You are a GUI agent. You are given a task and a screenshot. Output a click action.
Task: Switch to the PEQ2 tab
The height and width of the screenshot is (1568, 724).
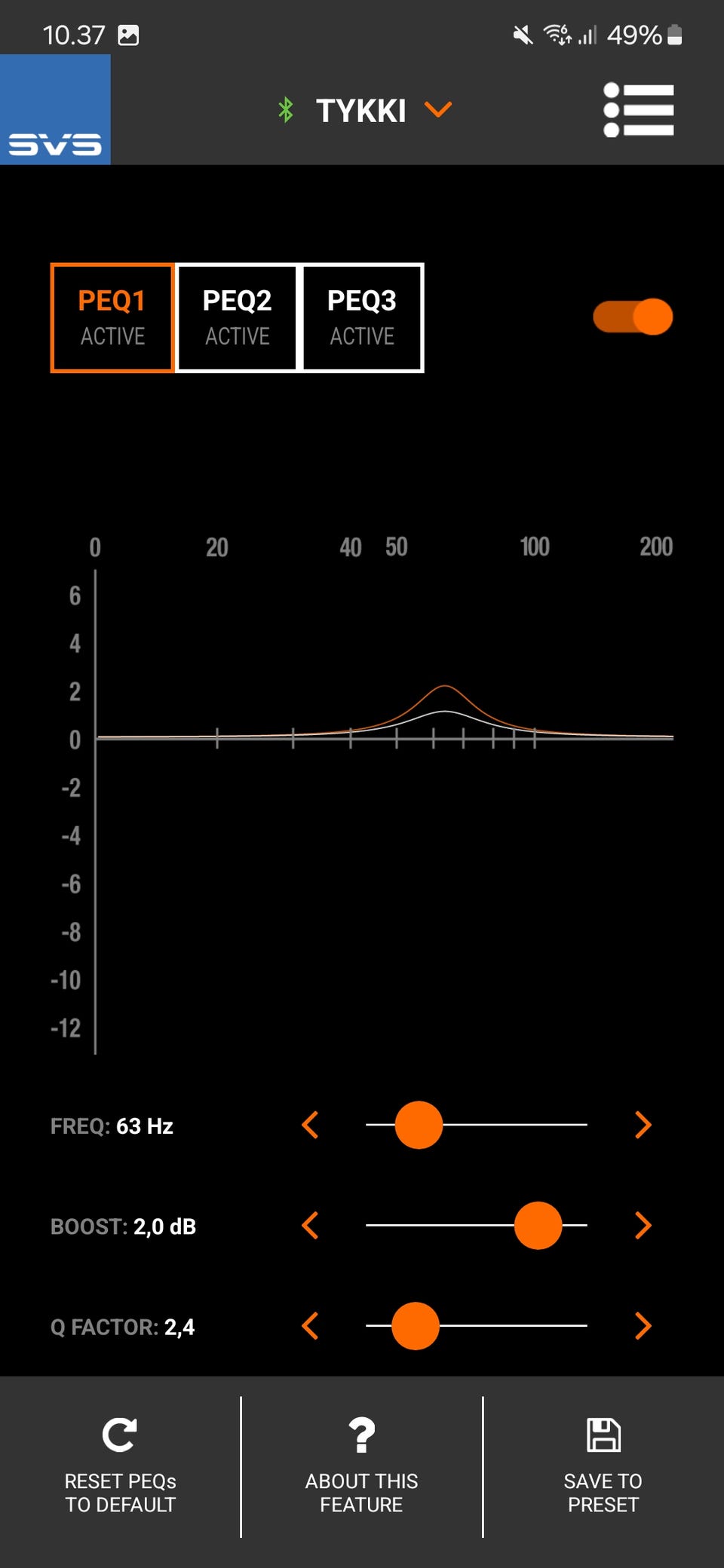click(x=237, y=317)
